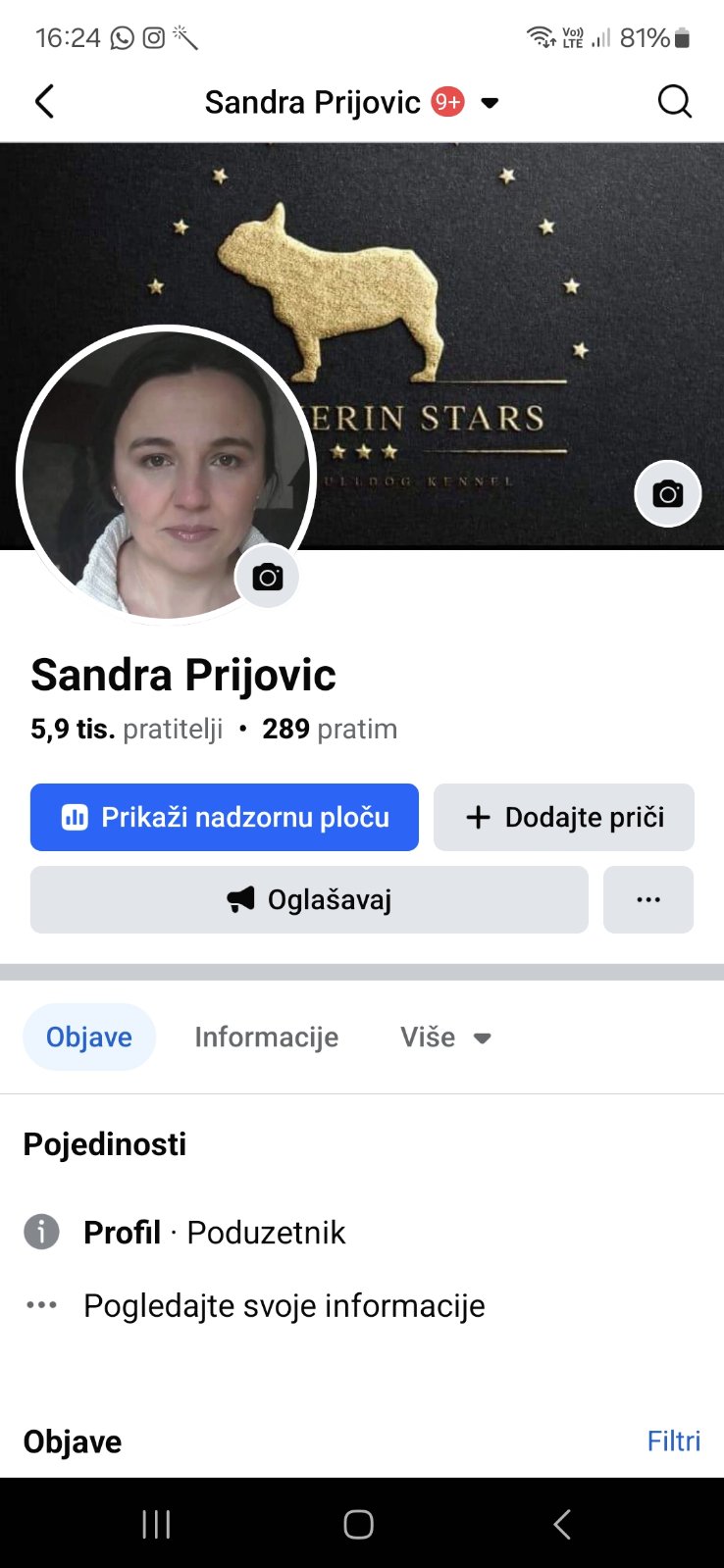Add a story with Dodajte priči
The image size is (724, 1568).
click(x=564, y=817)
